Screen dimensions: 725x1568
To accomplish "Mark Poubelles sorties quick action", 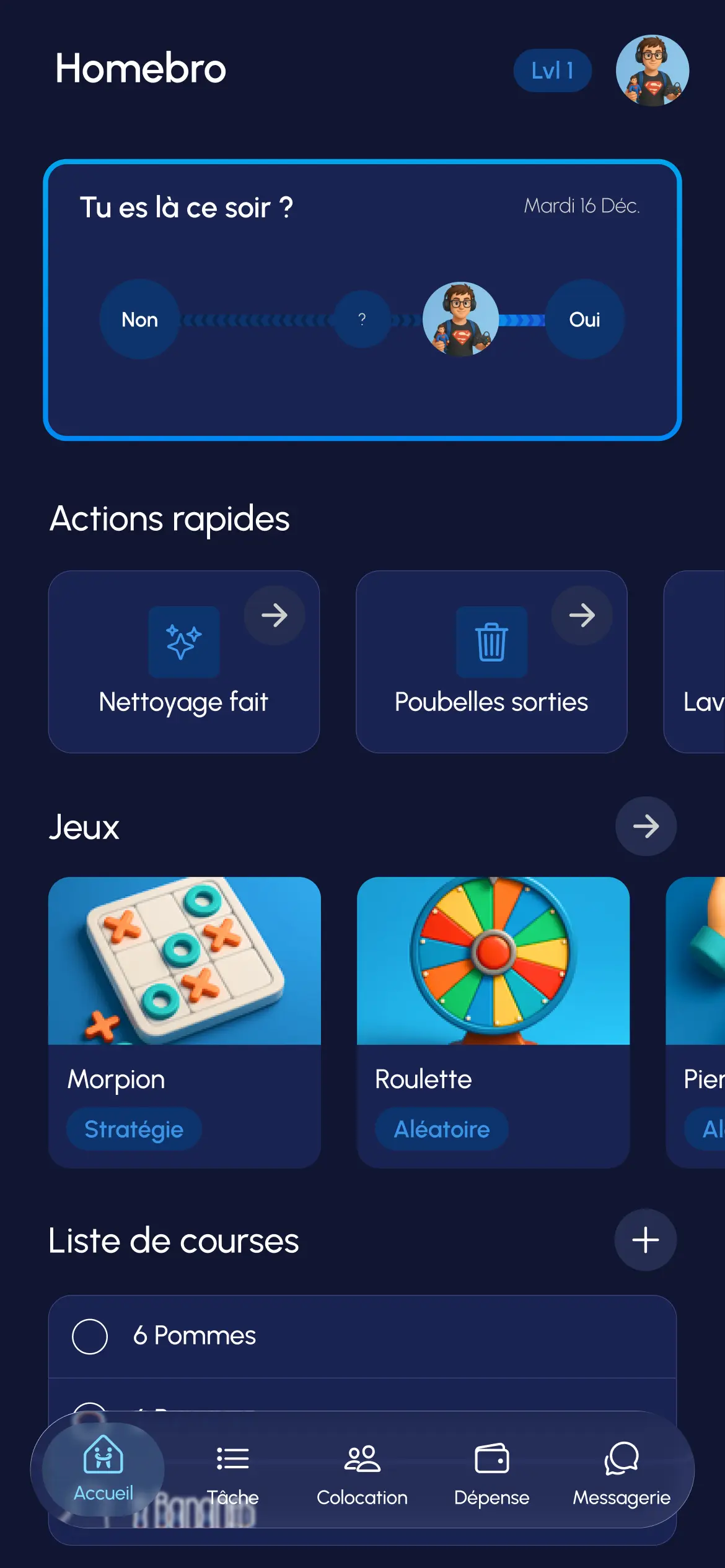I will (x=491, y=661).
